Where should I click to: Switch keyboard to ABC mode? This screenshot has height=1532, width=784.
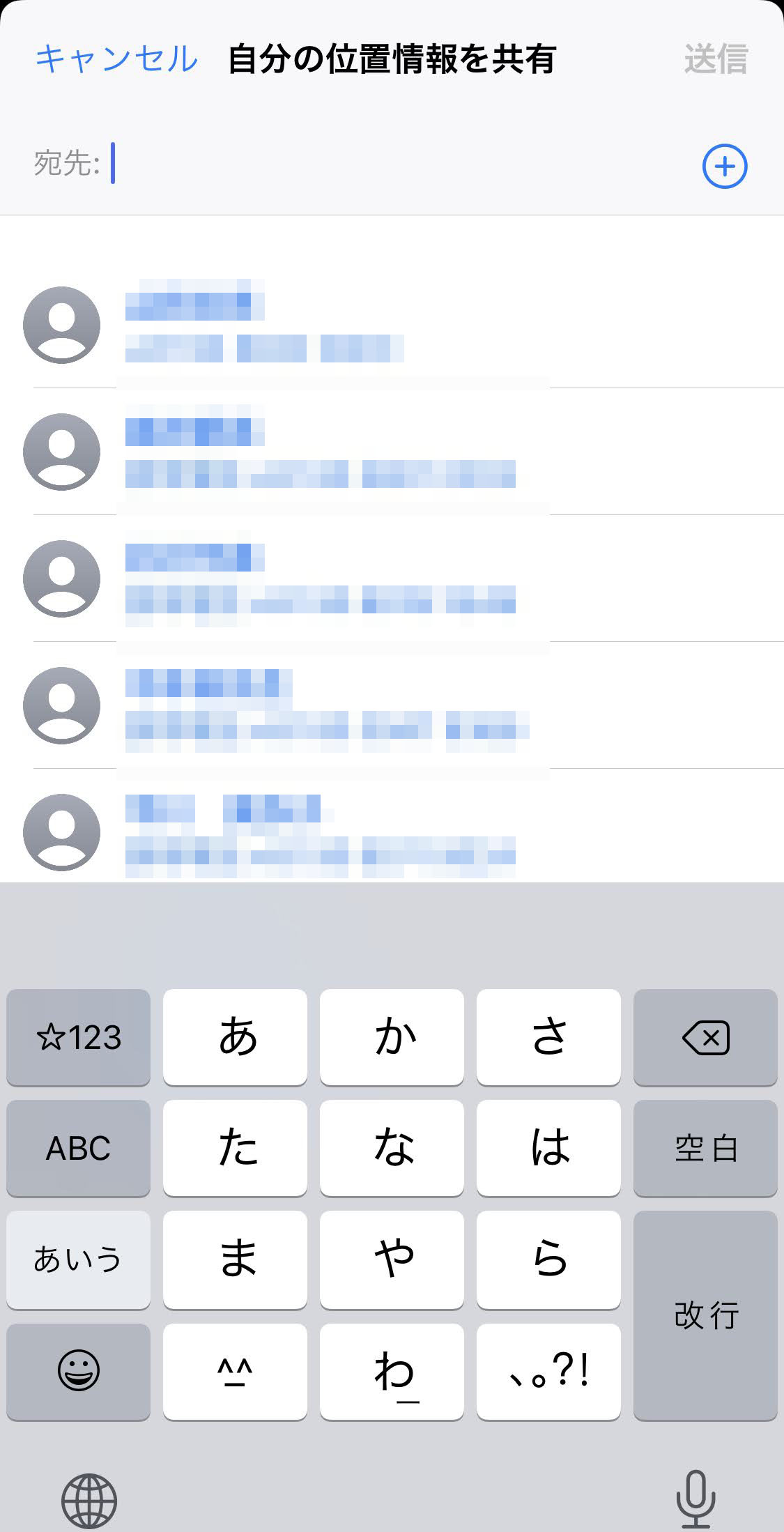pyautogui.click(x=78, y=1147)
